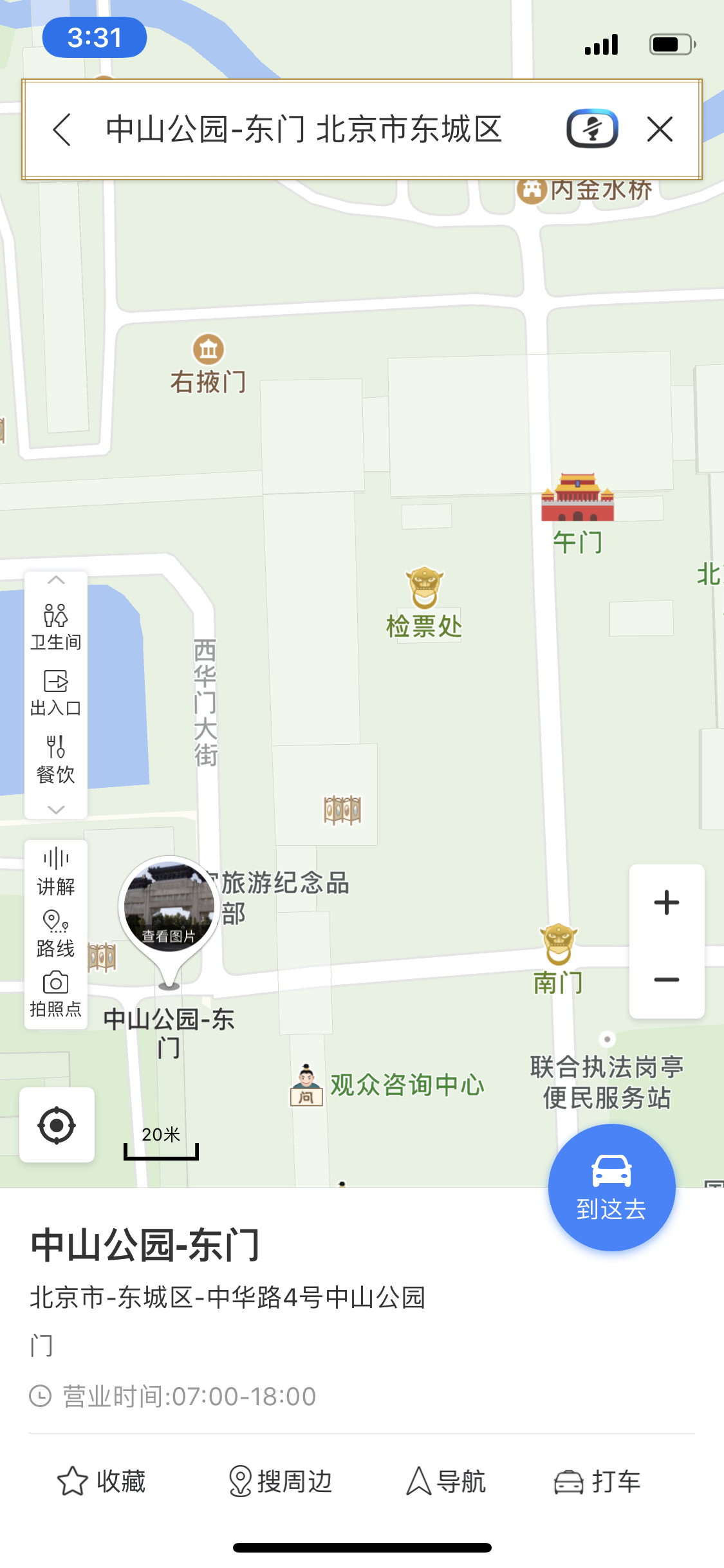Collapse the category list with the up chevron
The image size is (724, 1568).
click(x=56, y=580)
